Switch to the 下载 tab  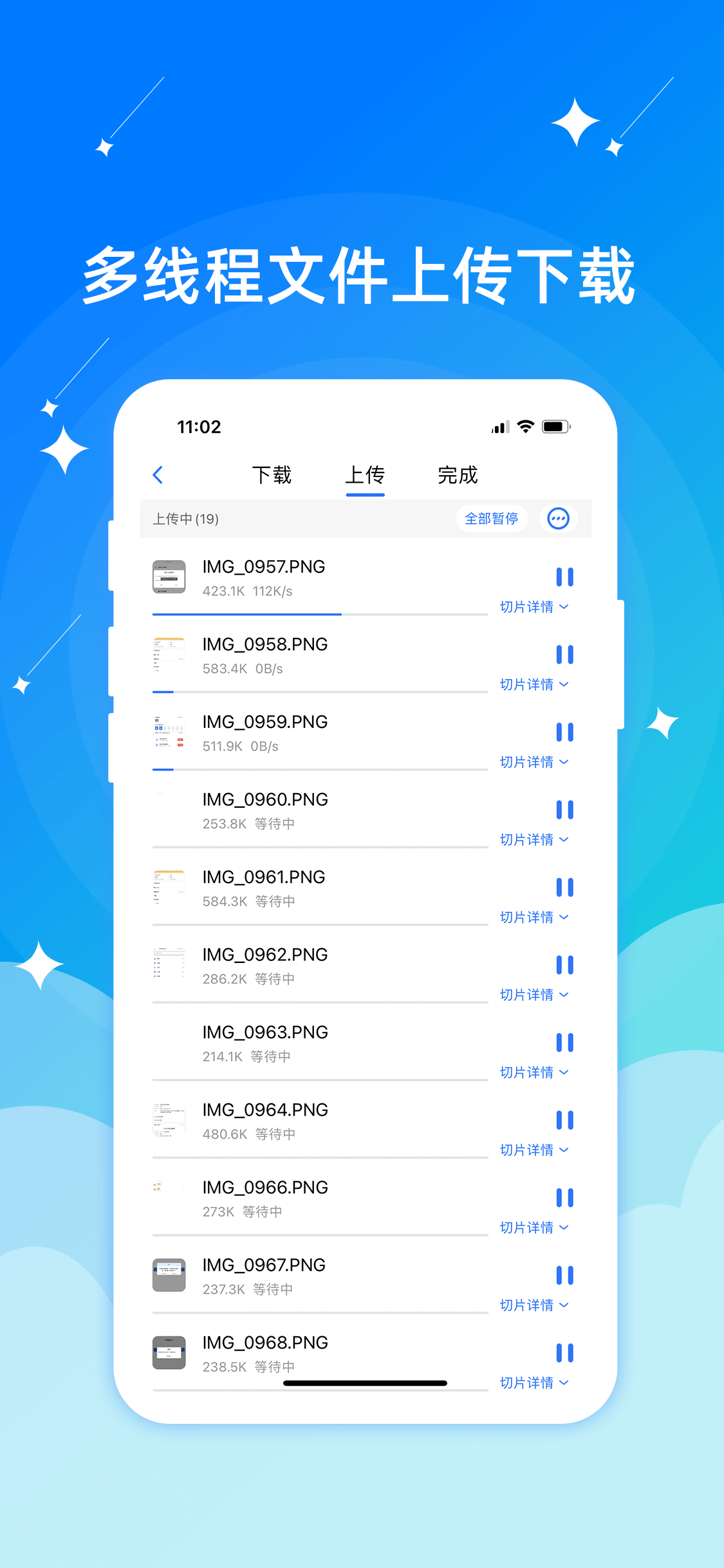tap(272, 474)
